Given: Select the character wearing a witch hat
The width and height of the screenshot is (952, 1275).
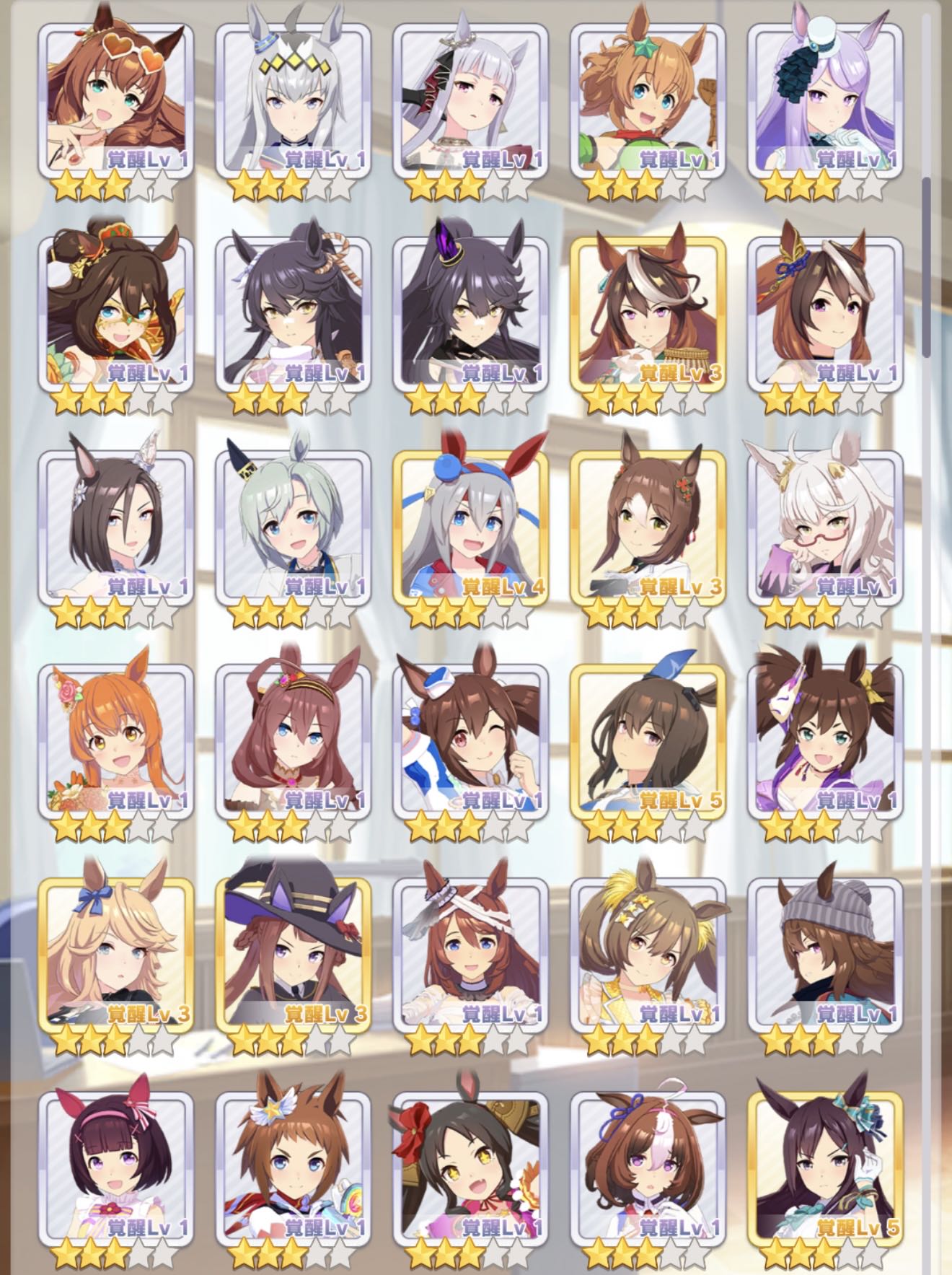Looking at the screenshot, I should (293, 952).
